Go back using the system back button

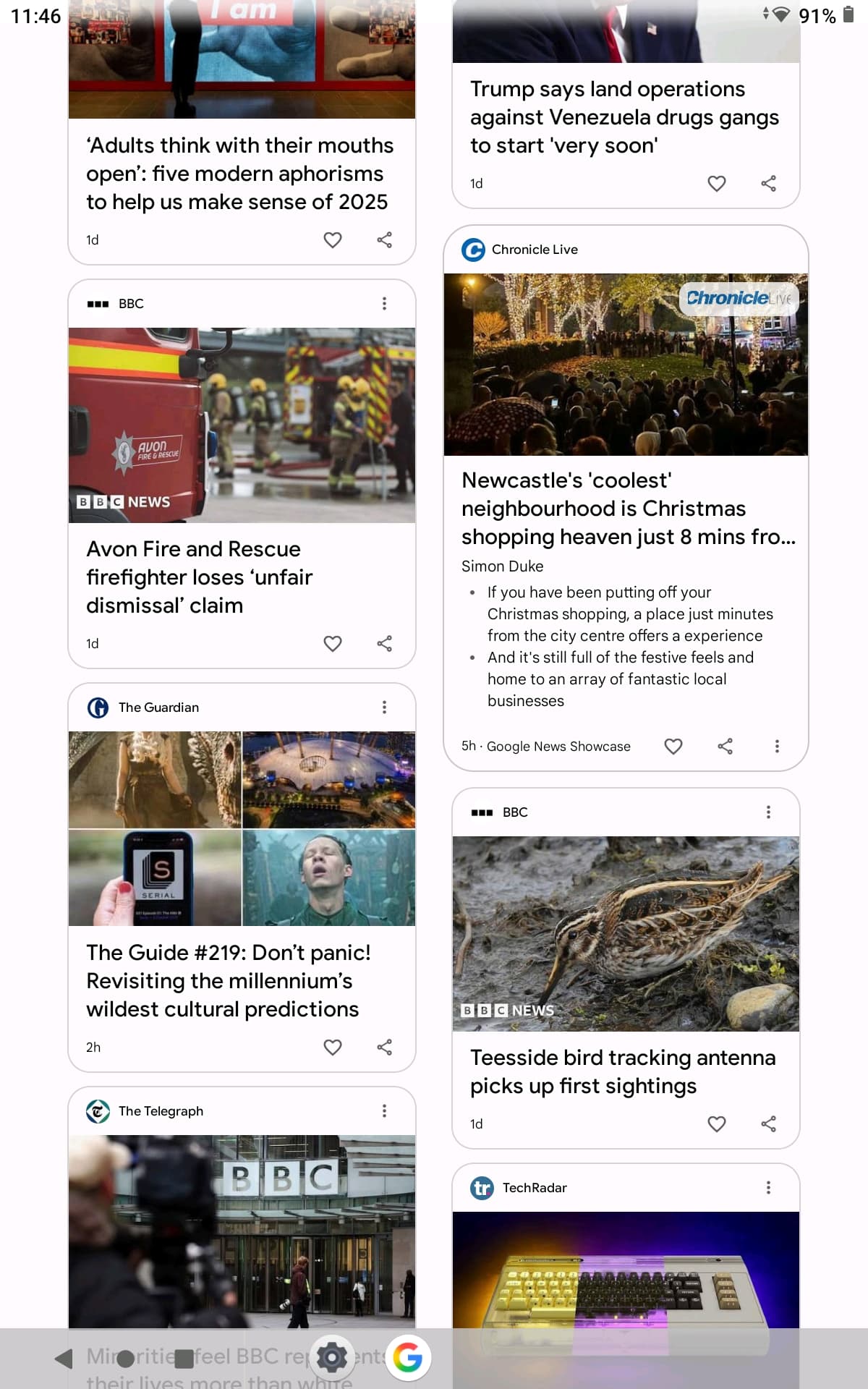(64, 1358)
